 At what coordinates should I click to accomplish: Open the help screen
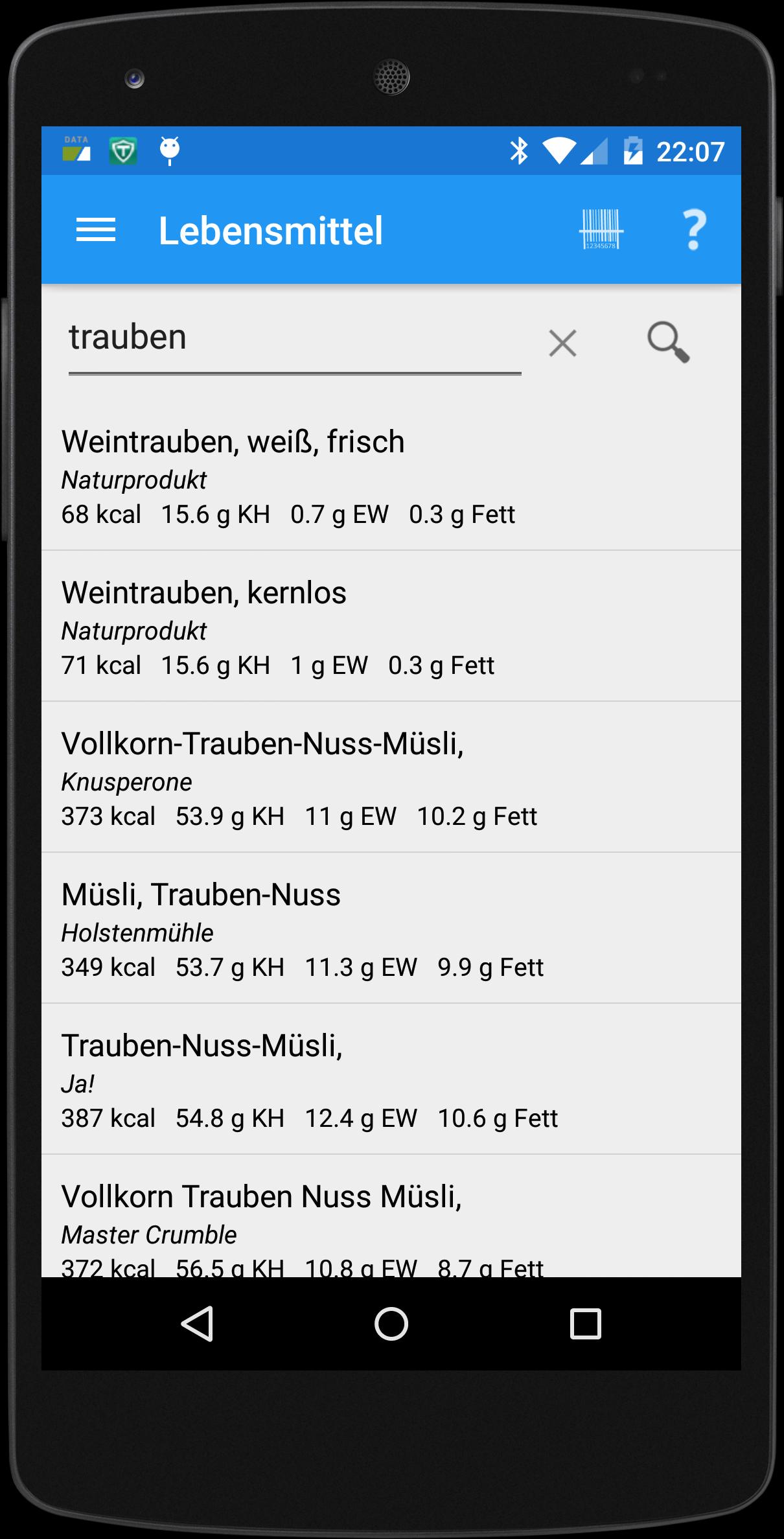coord(695,229)
